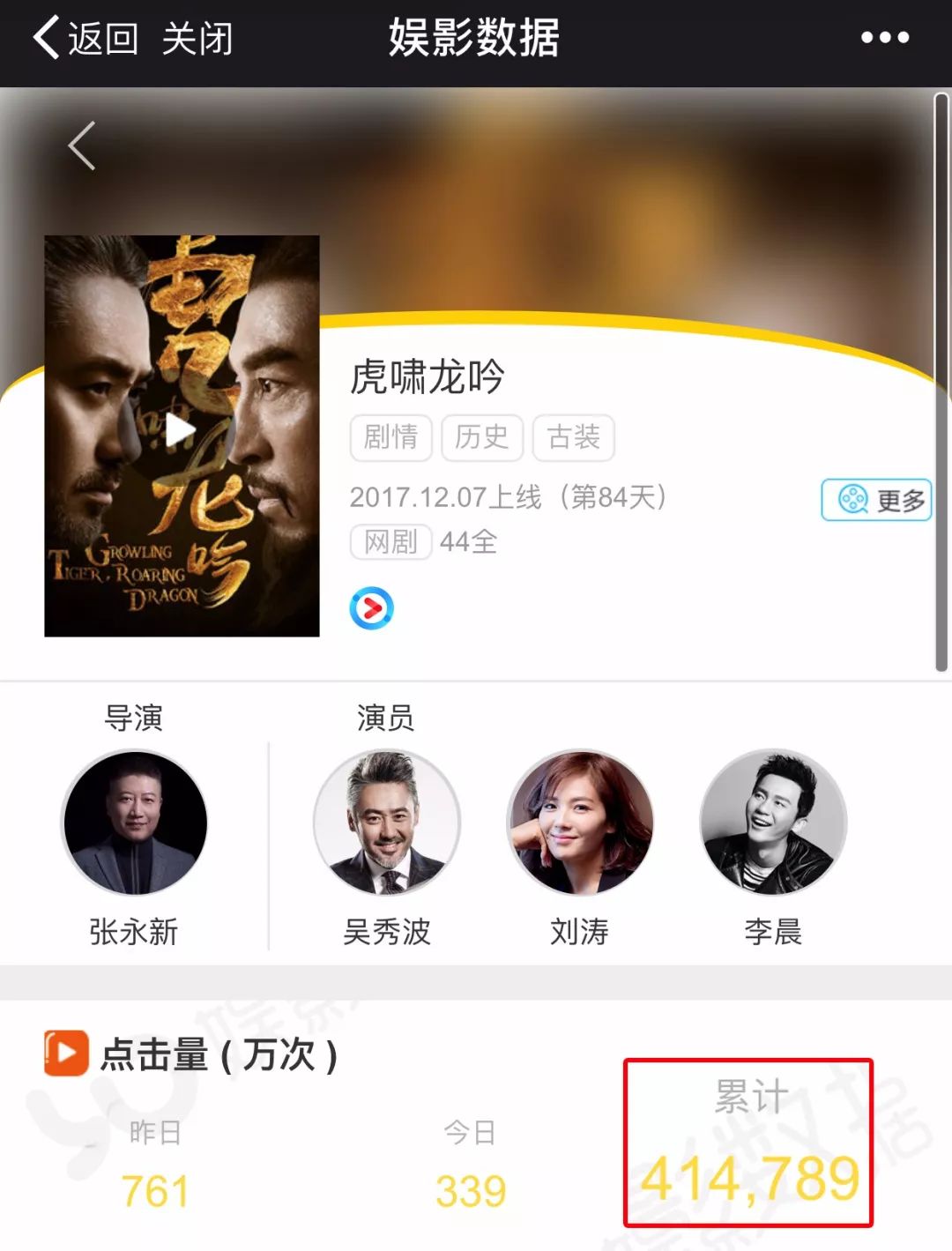Tap 关闭 to close the page
Screen dimensions: 952x1251
197,39
